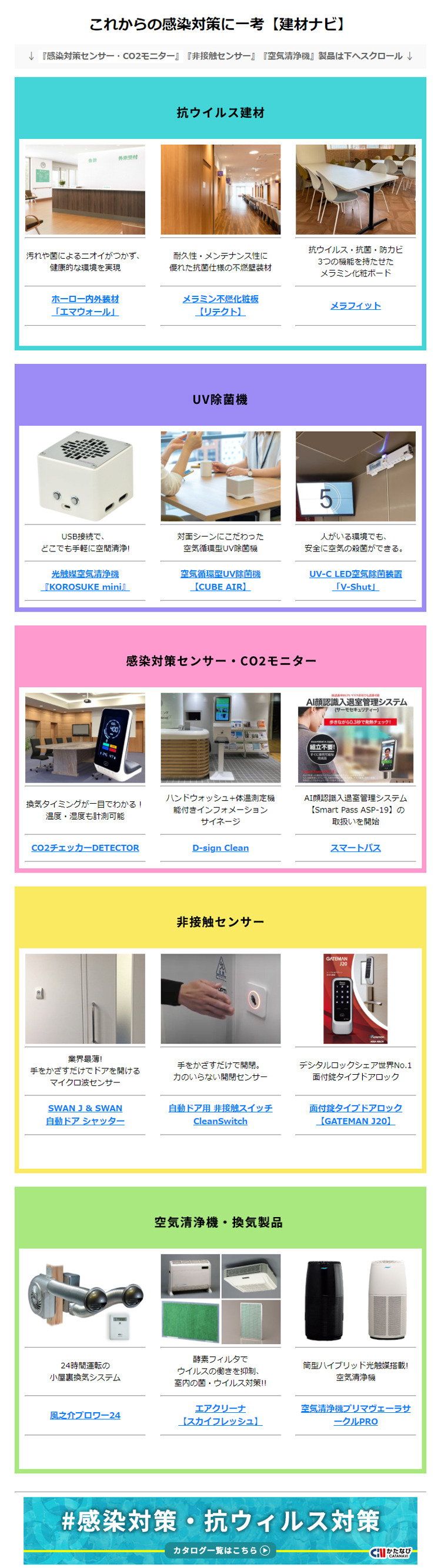
Task: Open エアクリーナ【スカイフレッシュ】 link
Action: point(220,1415)
